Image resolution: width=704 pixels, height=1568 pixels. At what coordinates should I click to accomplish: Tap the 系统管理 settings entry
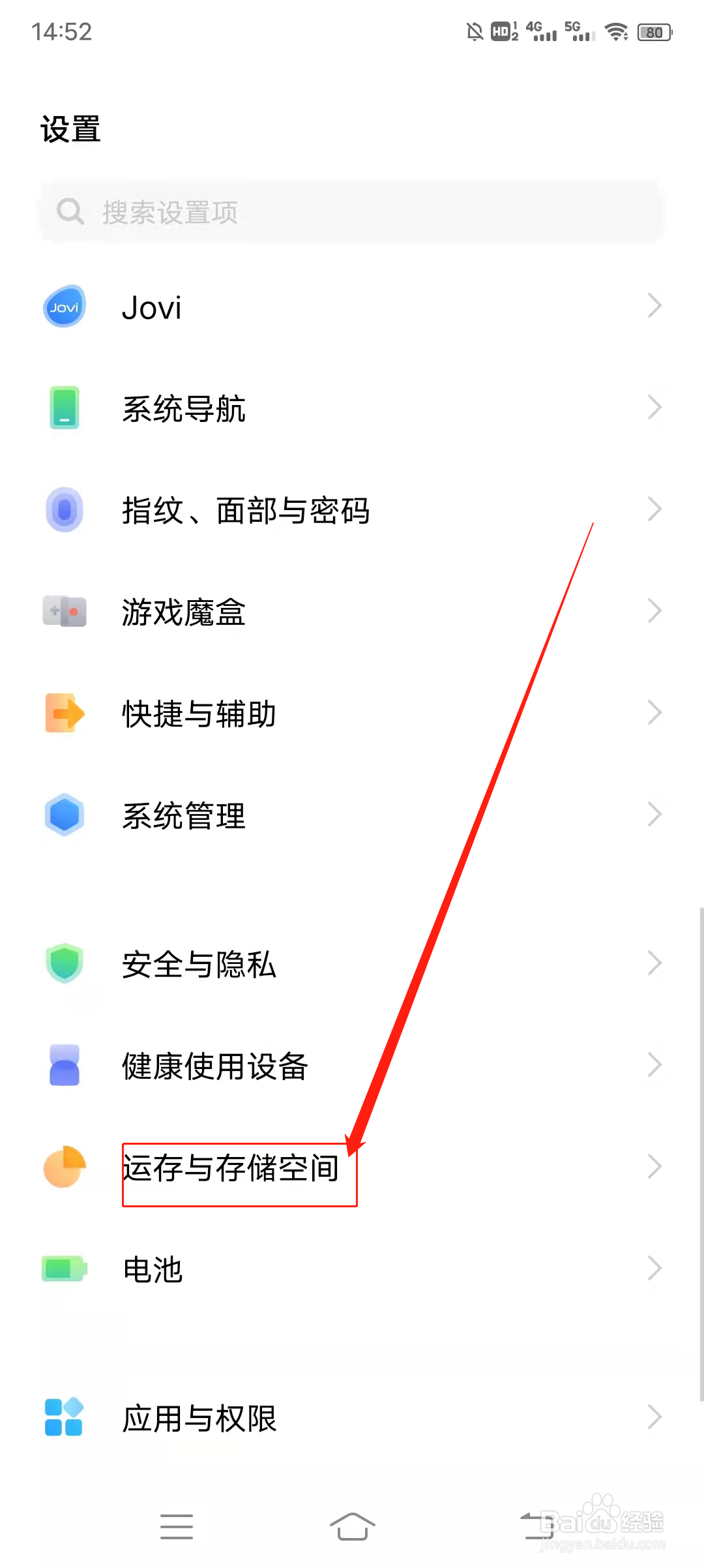click(x=183, y=815)
